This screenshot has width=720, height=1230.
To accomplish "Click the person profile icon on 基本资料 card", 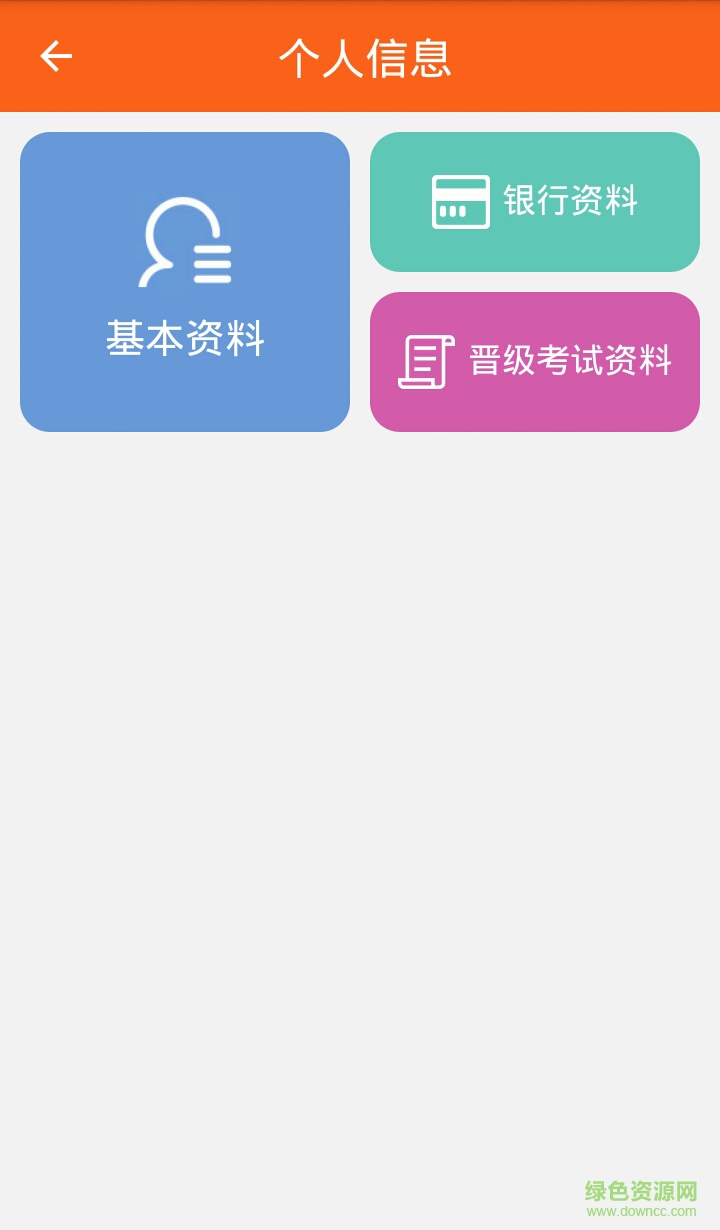I will 183,240.
